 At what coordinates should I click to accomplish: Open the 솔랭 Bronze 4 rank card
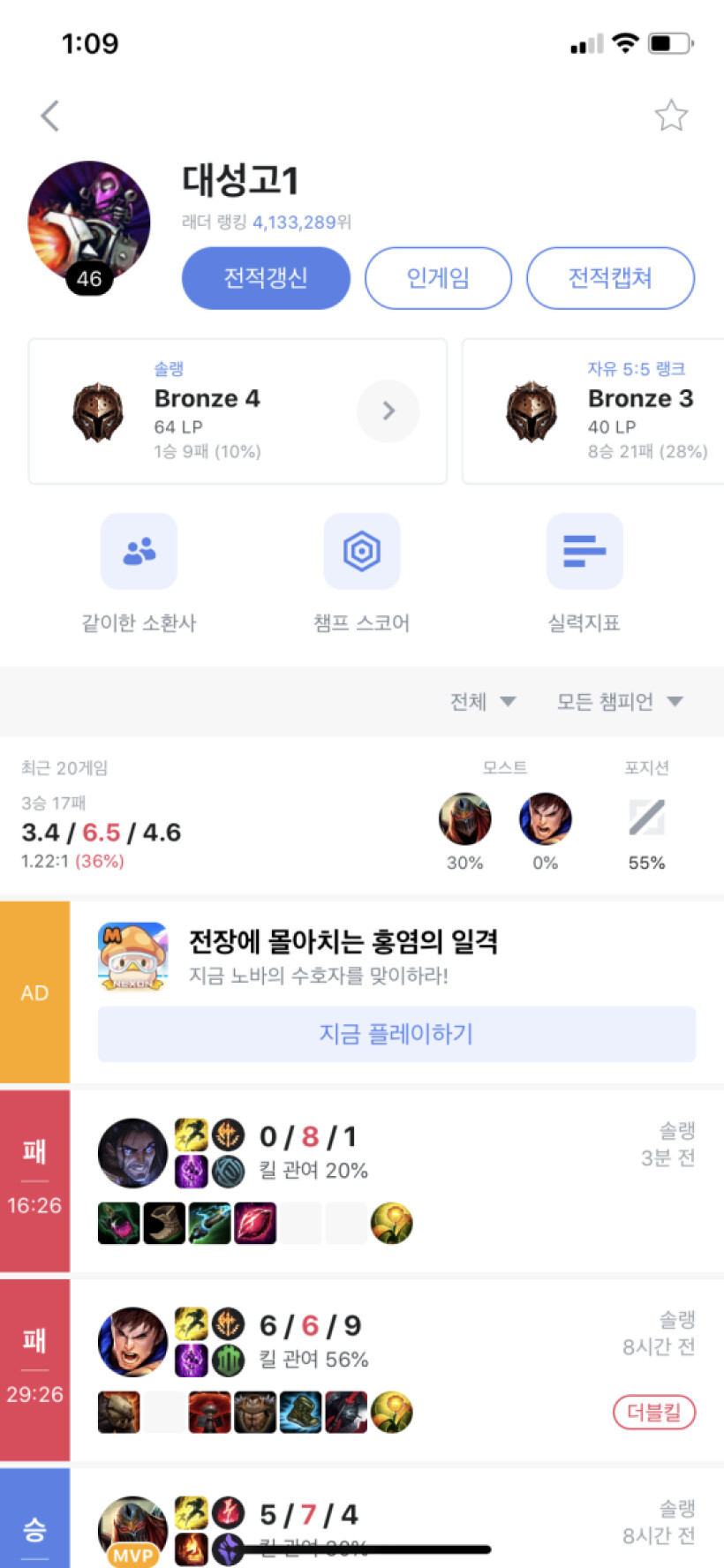238,411
